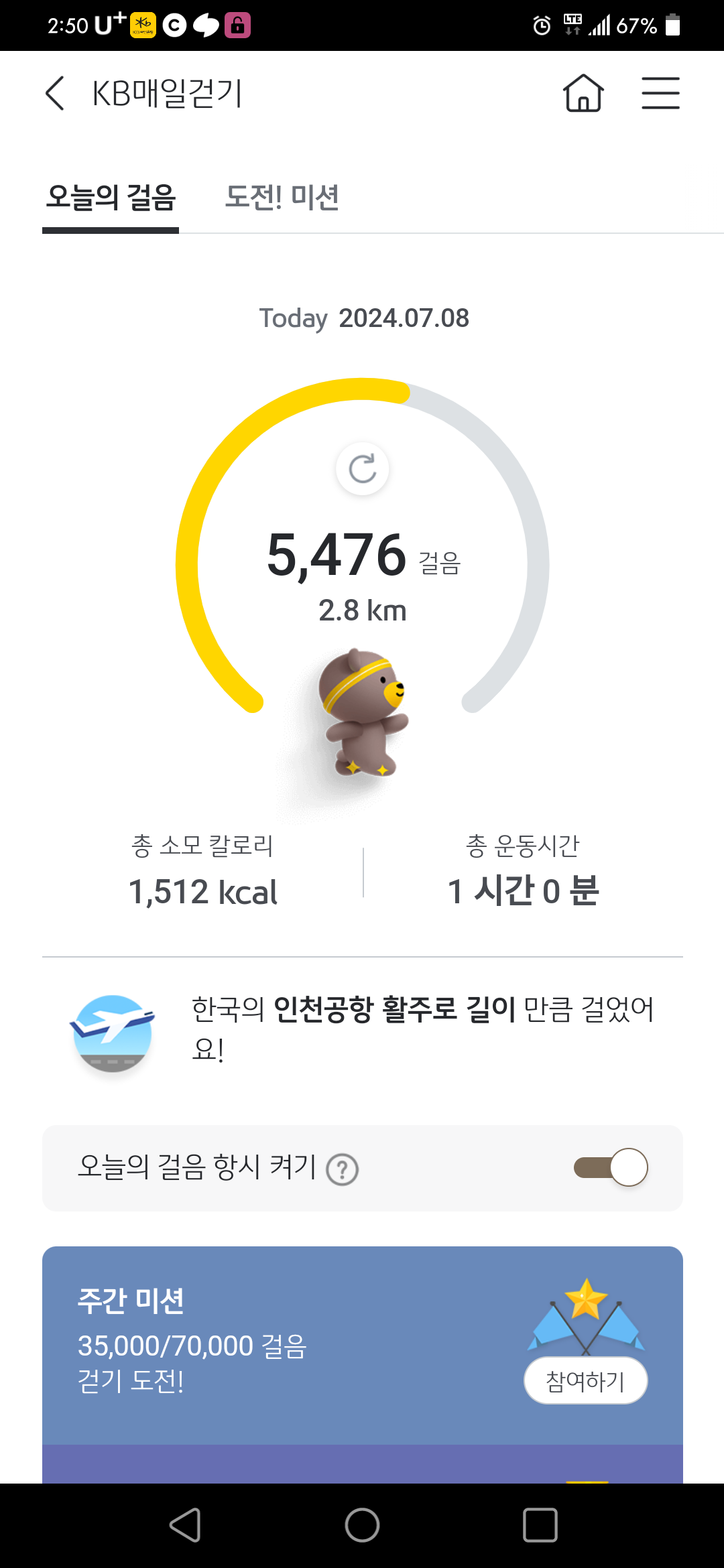Refresh today's step count

tap(363, 469)
